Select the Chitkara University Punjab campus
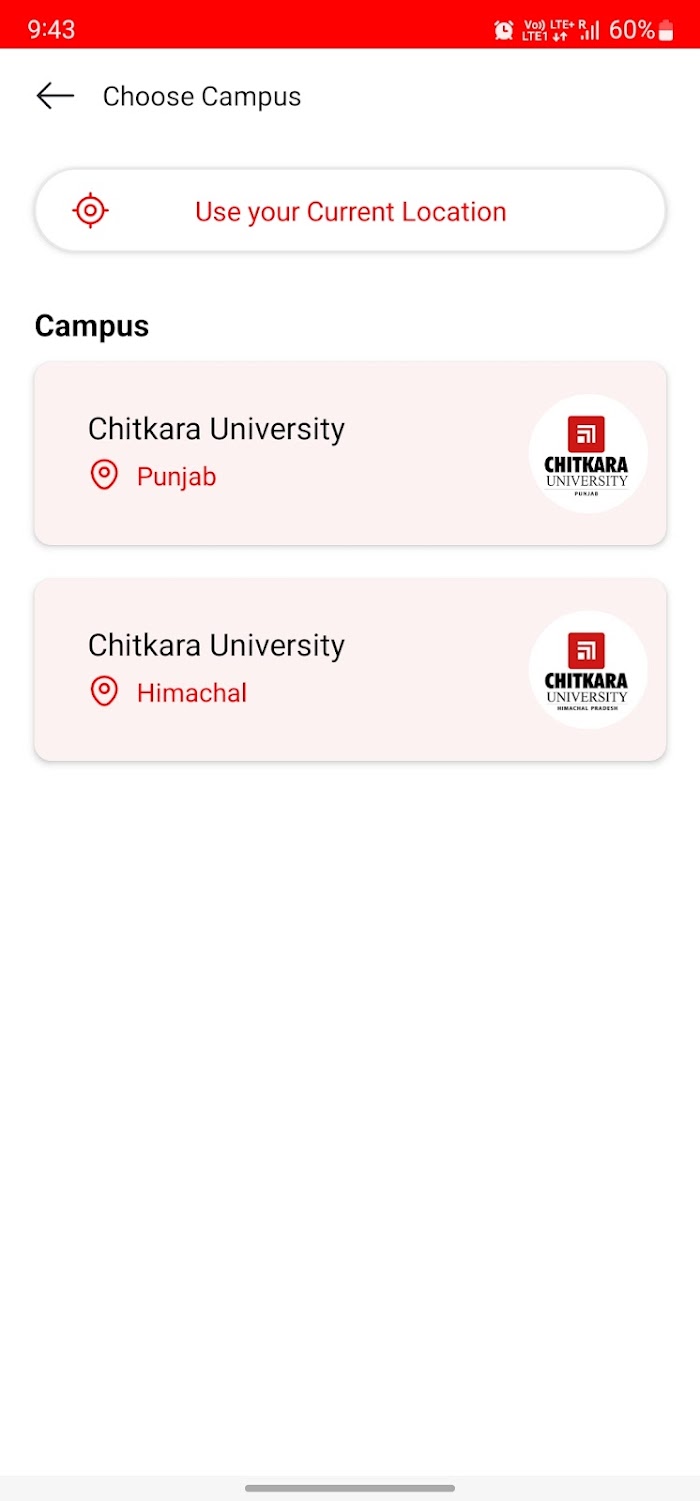 pyautogui.click(x=350, y=454)
